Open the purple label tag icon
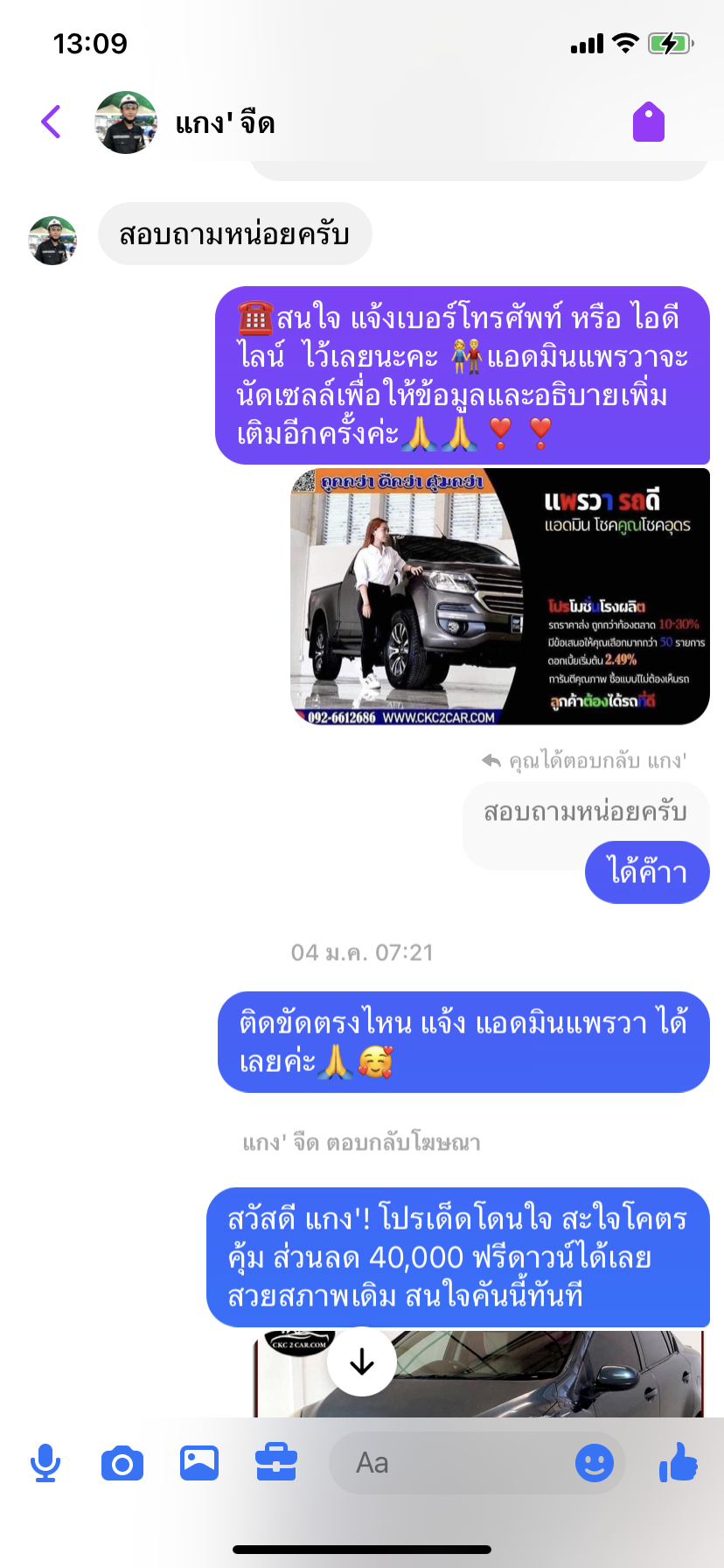 [649, 122]
